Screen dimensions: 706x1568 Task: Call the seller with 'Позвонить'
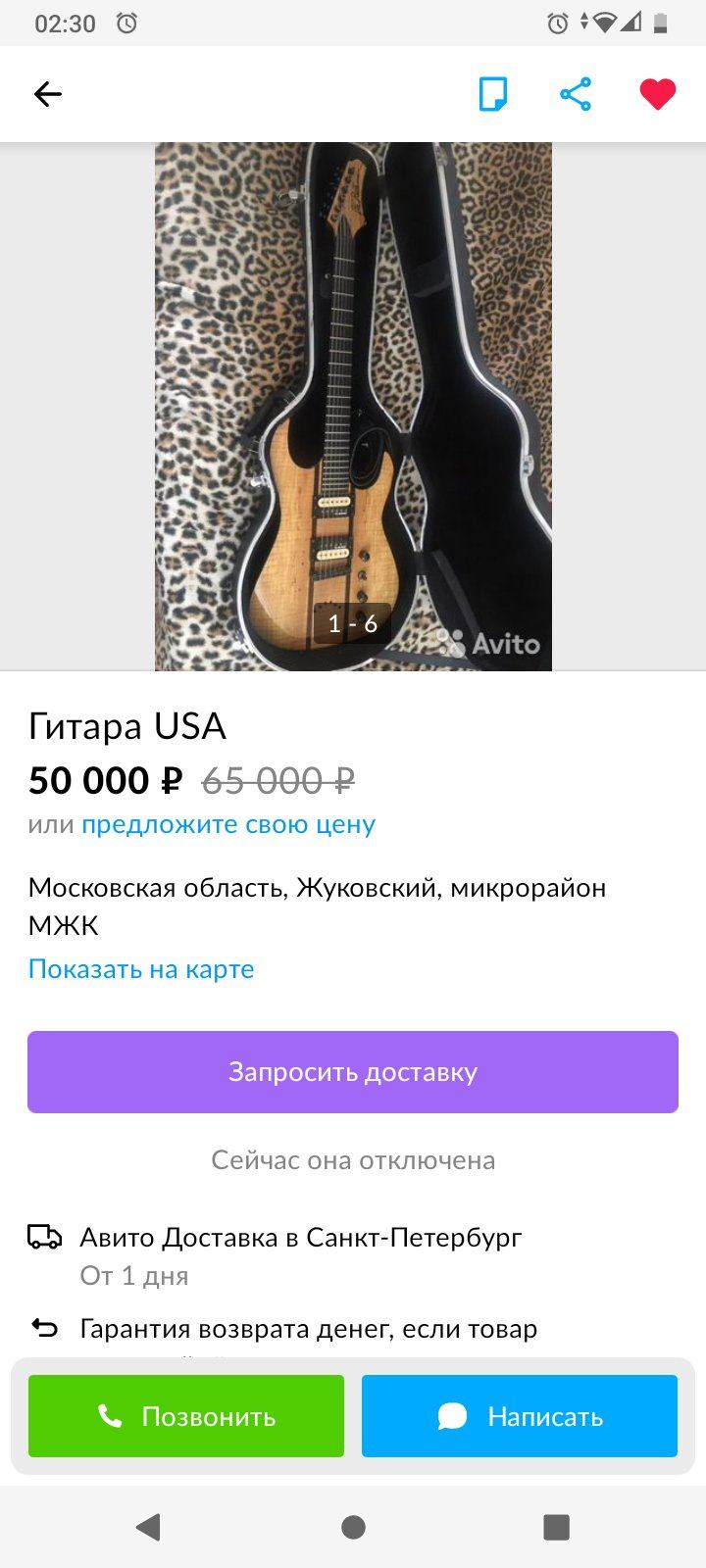click(x=186, y=1416)
